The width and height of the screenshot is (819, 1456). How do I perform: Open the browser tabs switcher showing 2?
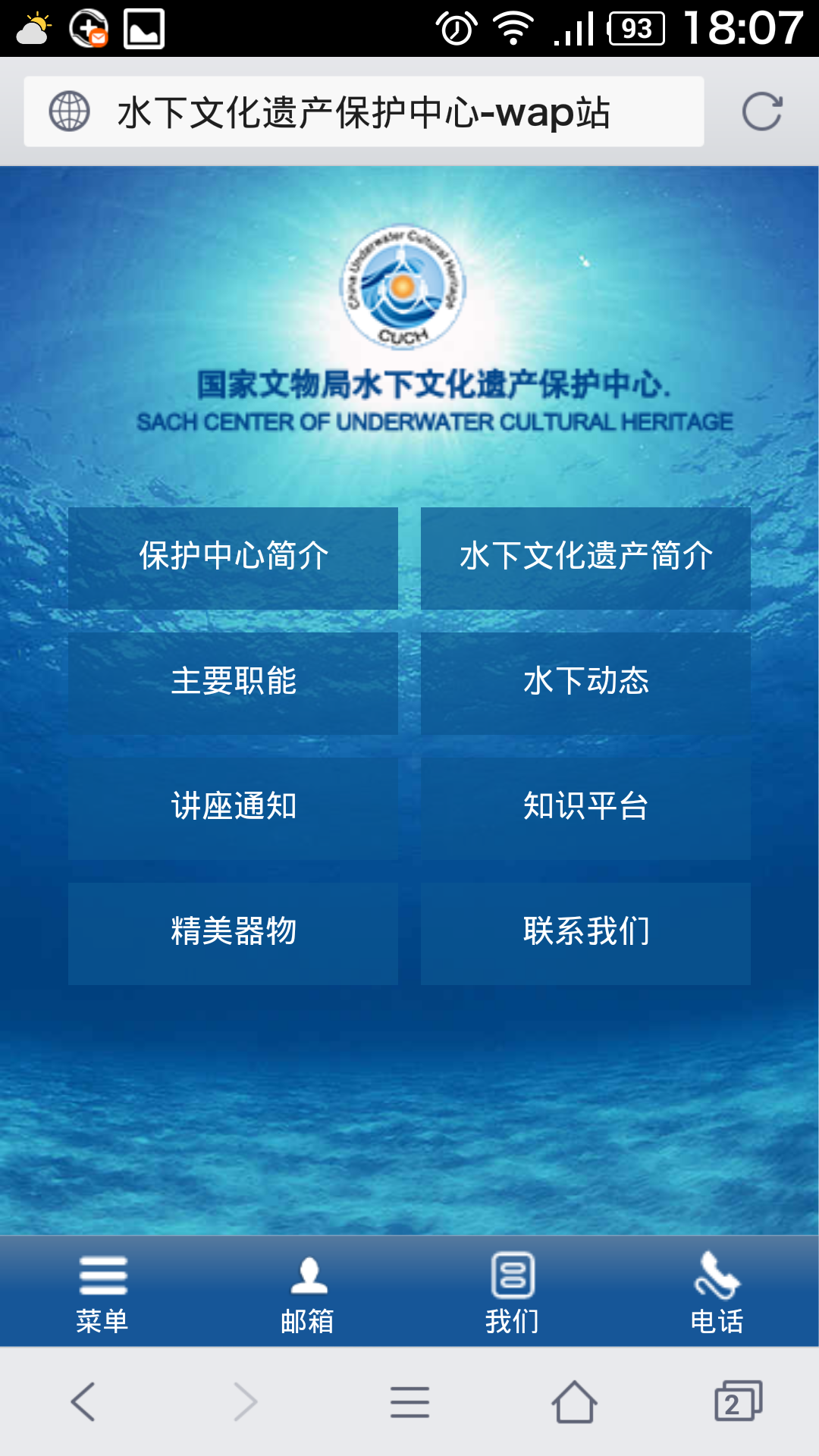[736, 1404]
